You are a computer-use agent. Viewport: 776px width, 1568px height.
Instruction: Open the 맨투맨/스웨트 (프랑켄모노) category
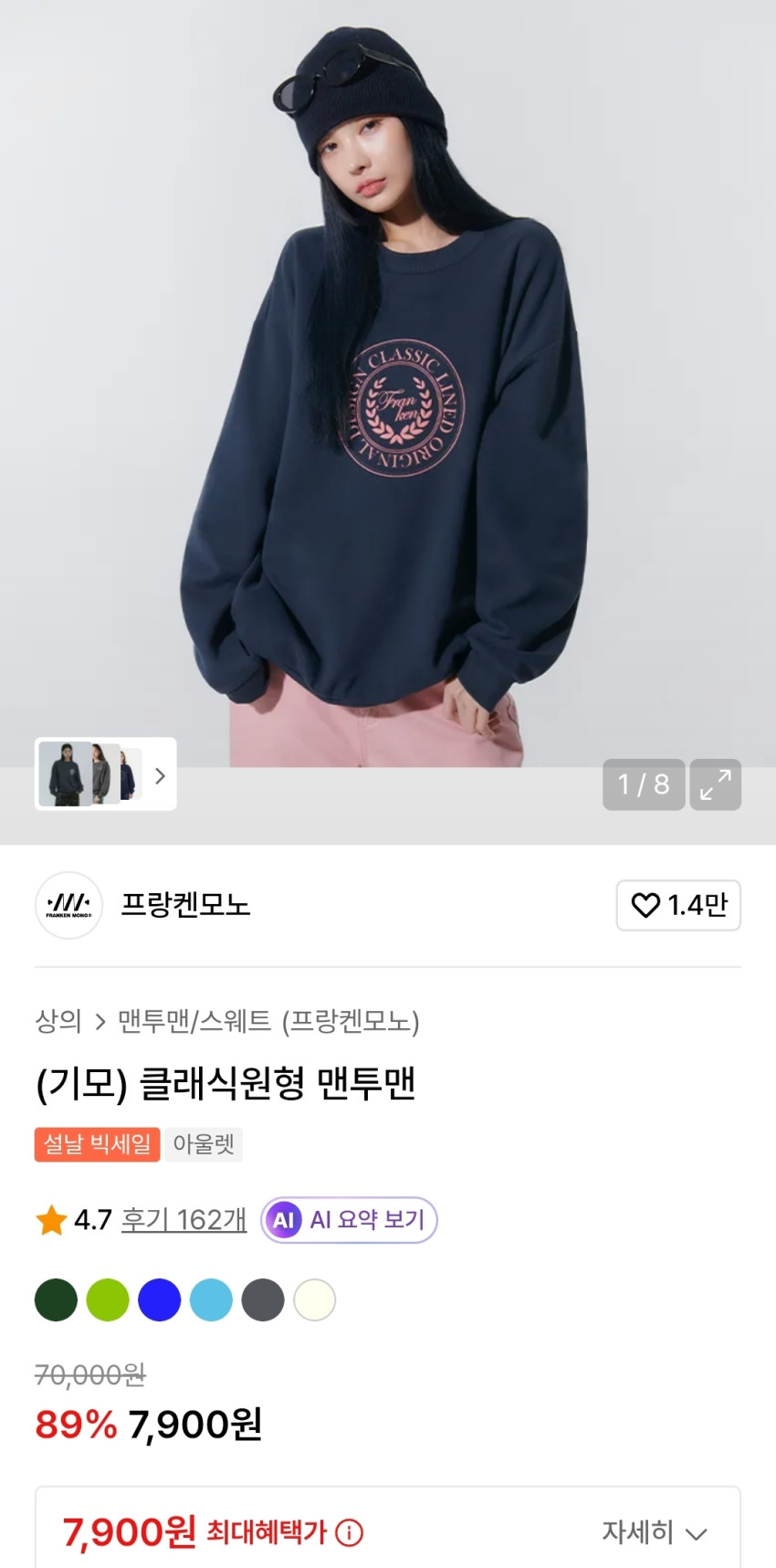tap(268, 1021)
